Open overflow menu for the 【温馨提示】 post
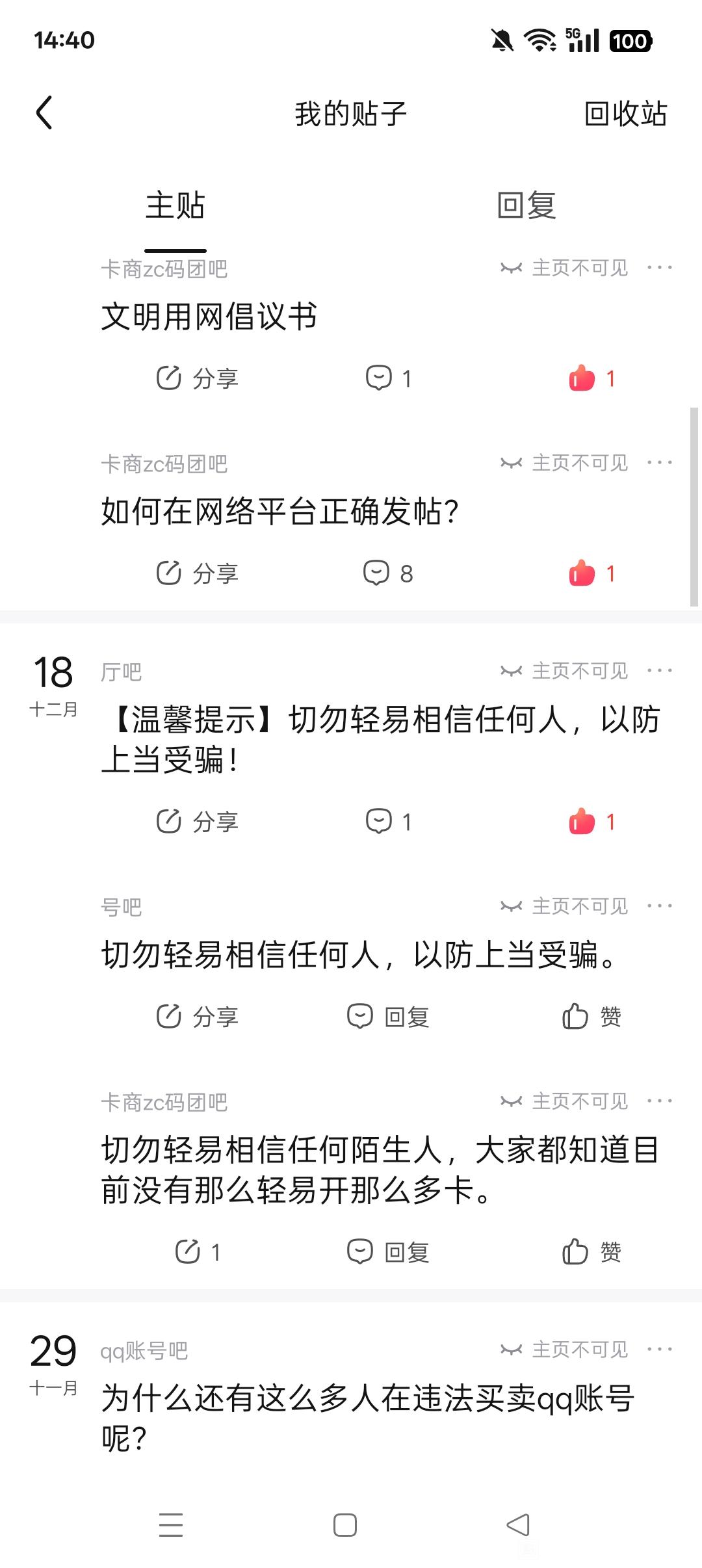702x1568 pixels. (x=660, y=671)
